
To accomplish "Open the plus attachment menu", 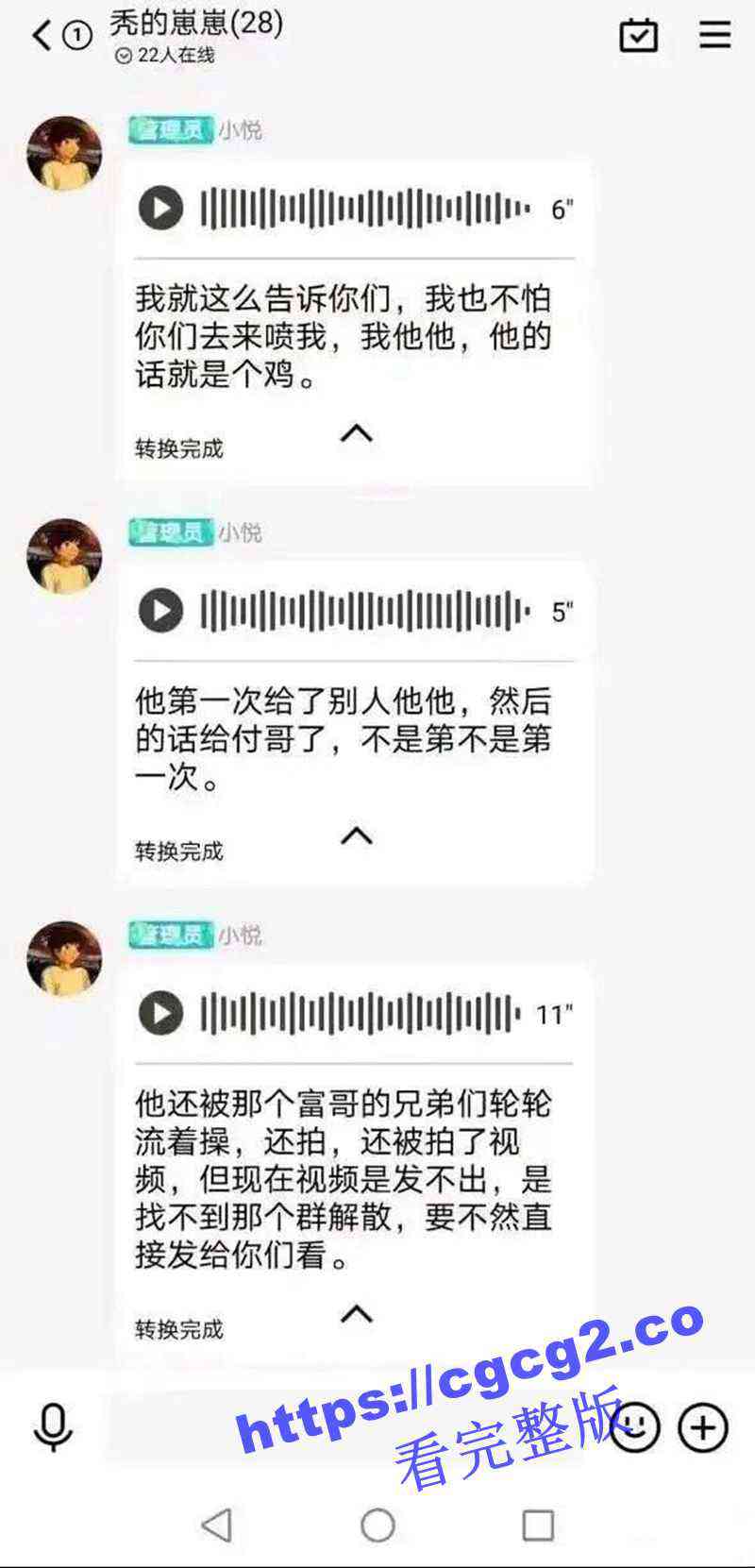I will (x=703, y=1426).
